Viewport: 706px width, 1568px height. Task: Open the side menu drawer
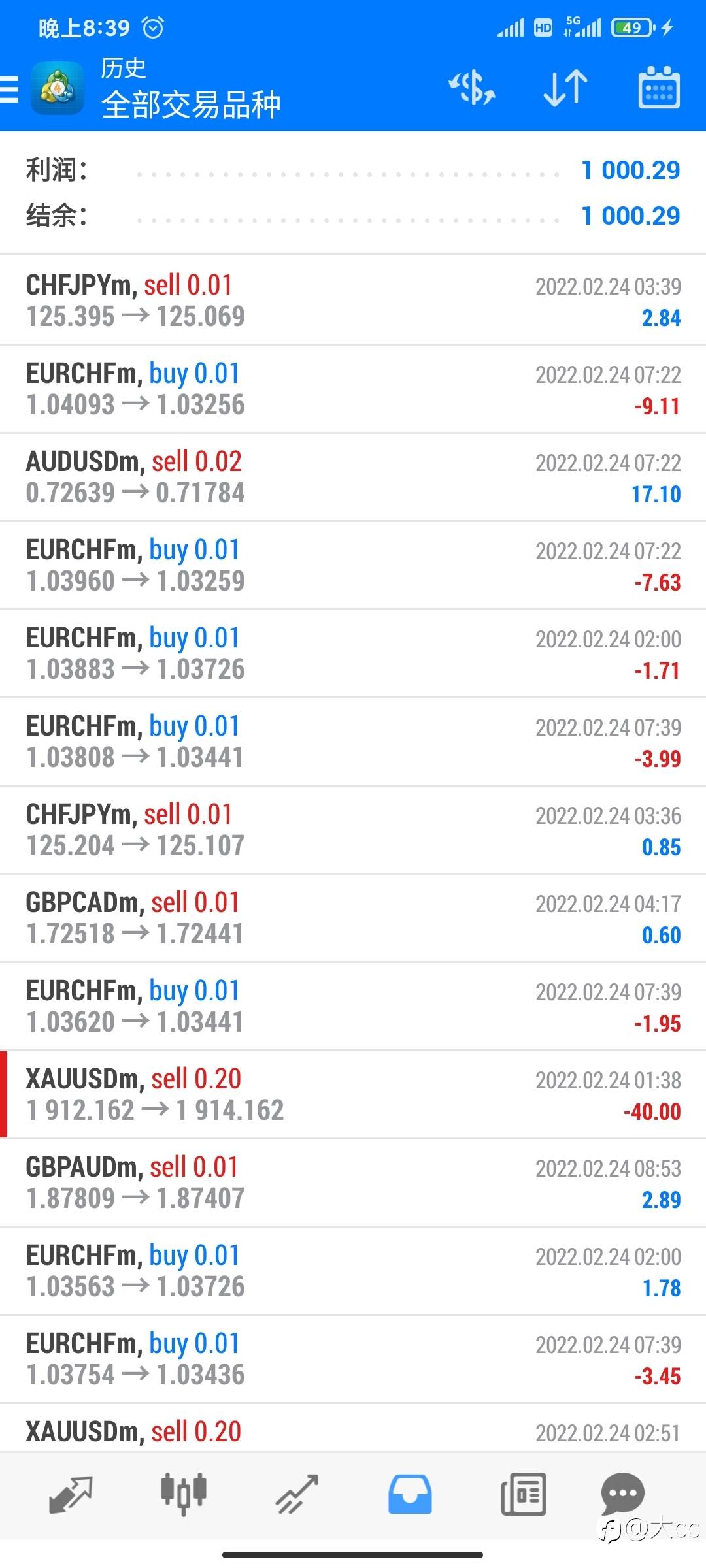[10, 89]
